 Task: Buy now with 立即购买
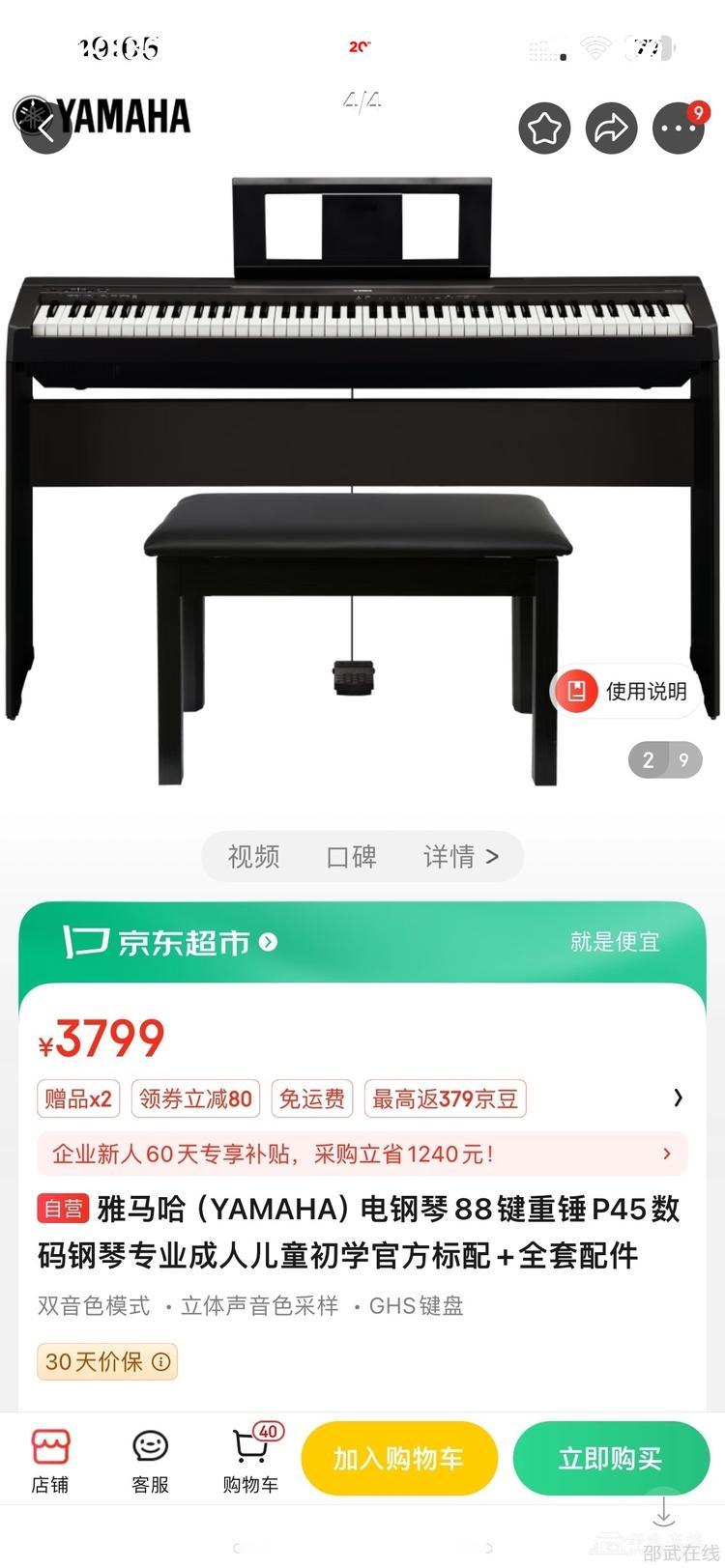tap(610, 1458)
